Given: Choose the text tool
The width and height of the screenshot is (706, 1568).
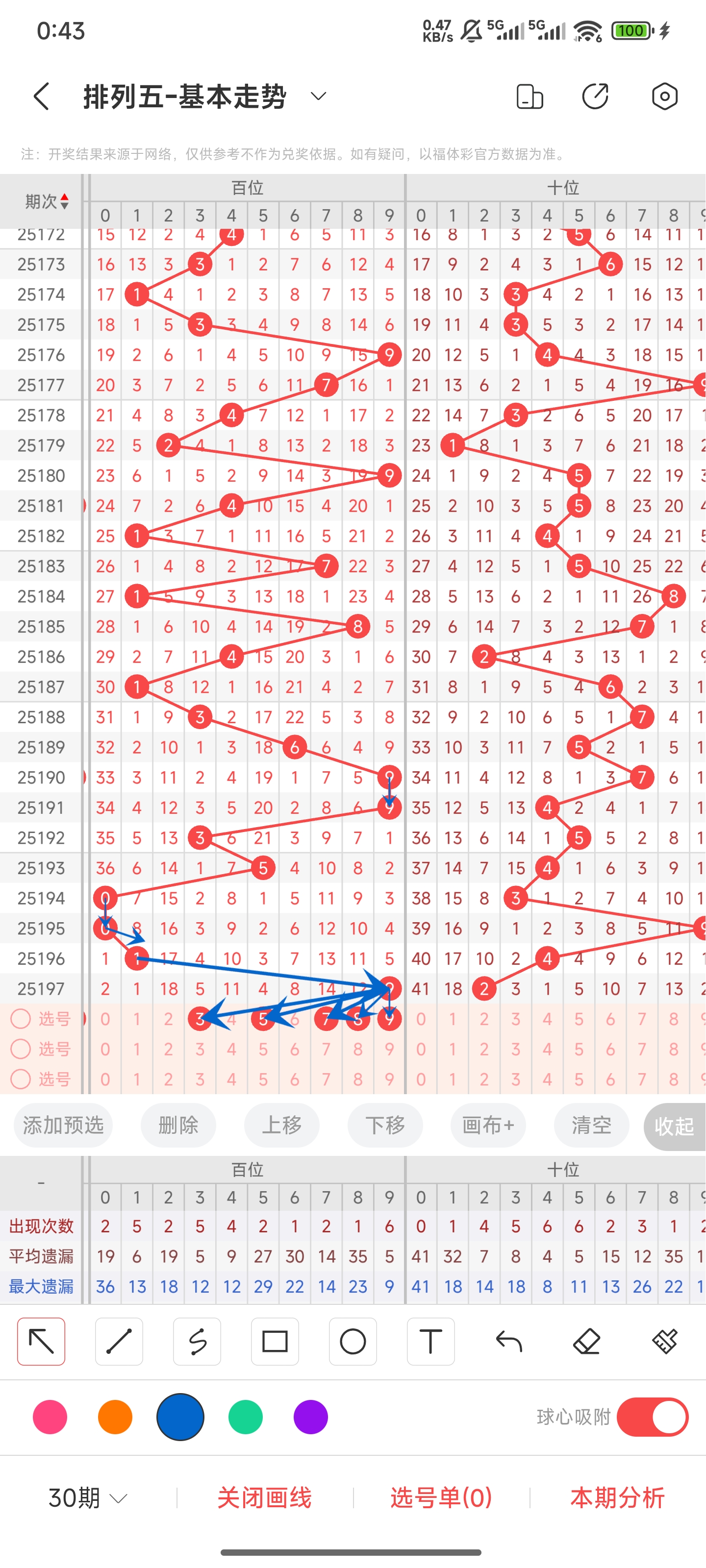Looking at the screenshot, I should click(x=430, y=1342).
